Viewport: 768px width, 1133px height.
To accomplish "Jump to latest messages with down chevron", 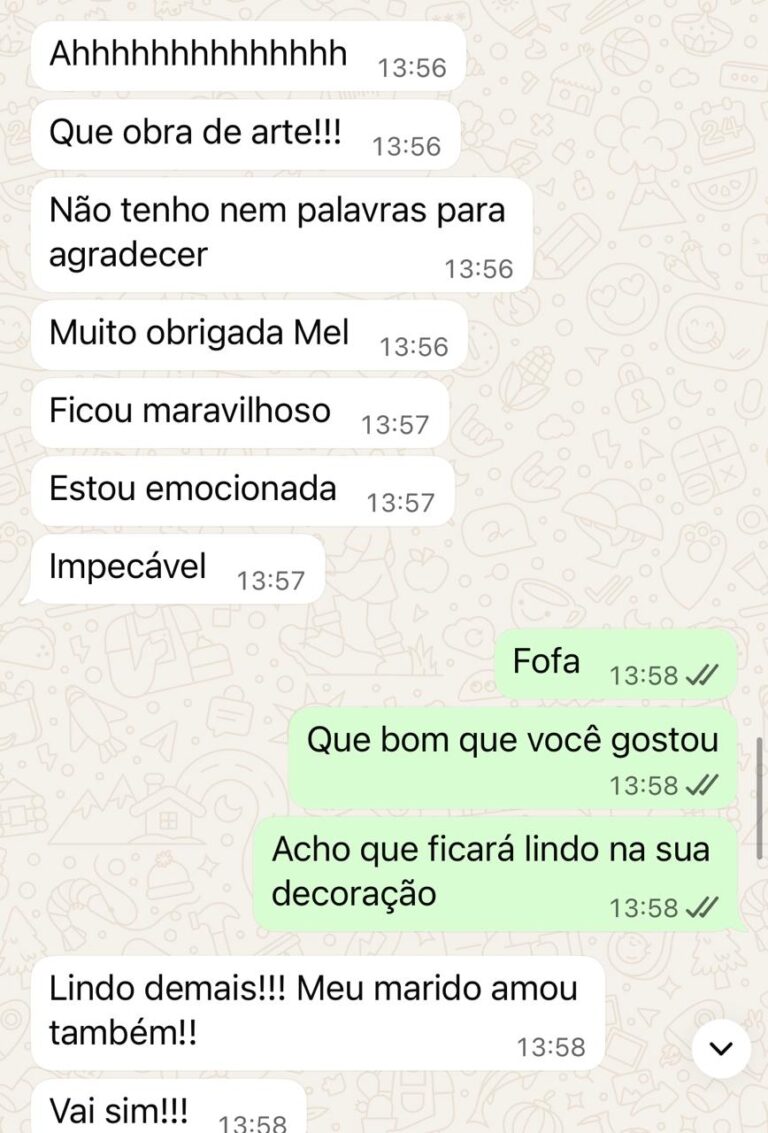I will [x=721, y=1048].
